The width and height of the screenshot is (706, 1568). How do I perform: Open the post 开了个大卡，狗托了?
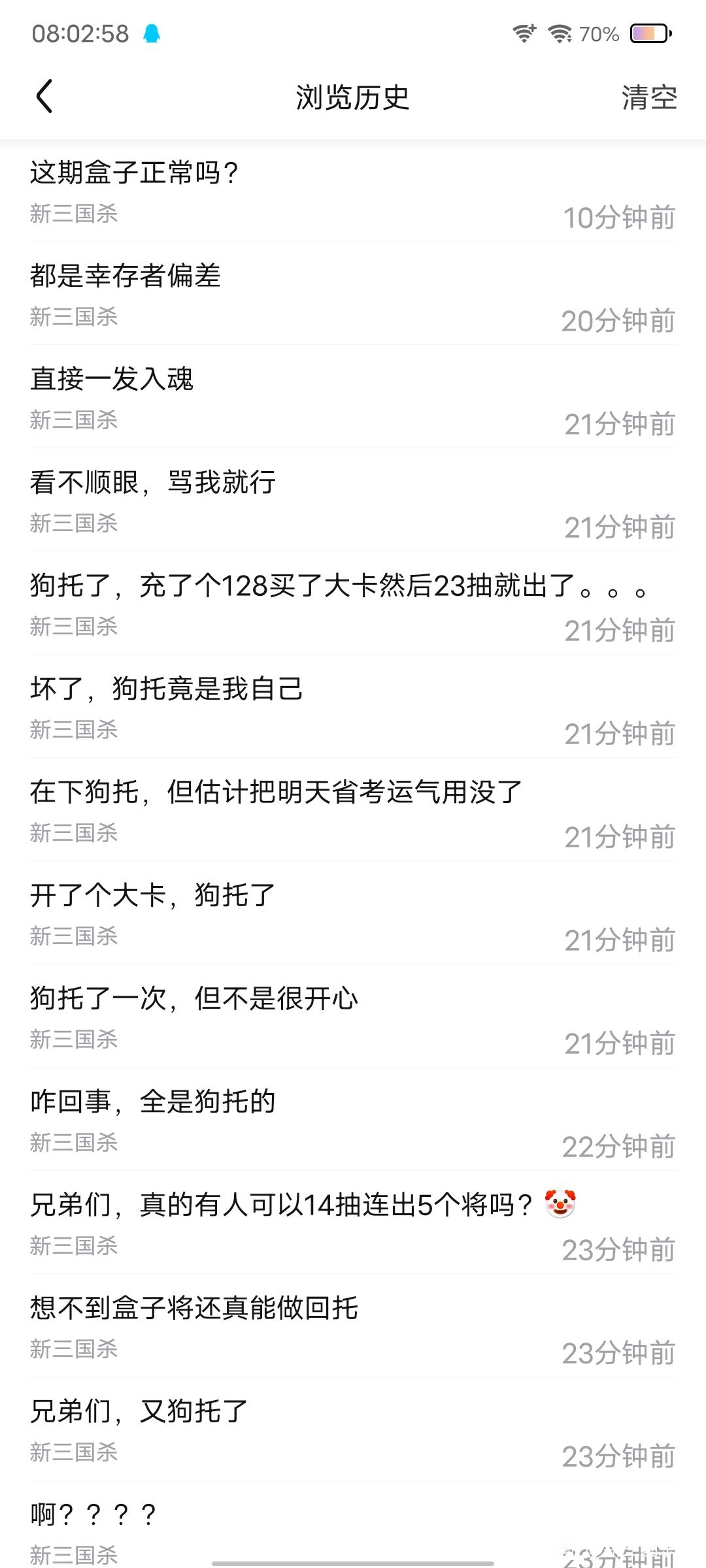point(353,913)
